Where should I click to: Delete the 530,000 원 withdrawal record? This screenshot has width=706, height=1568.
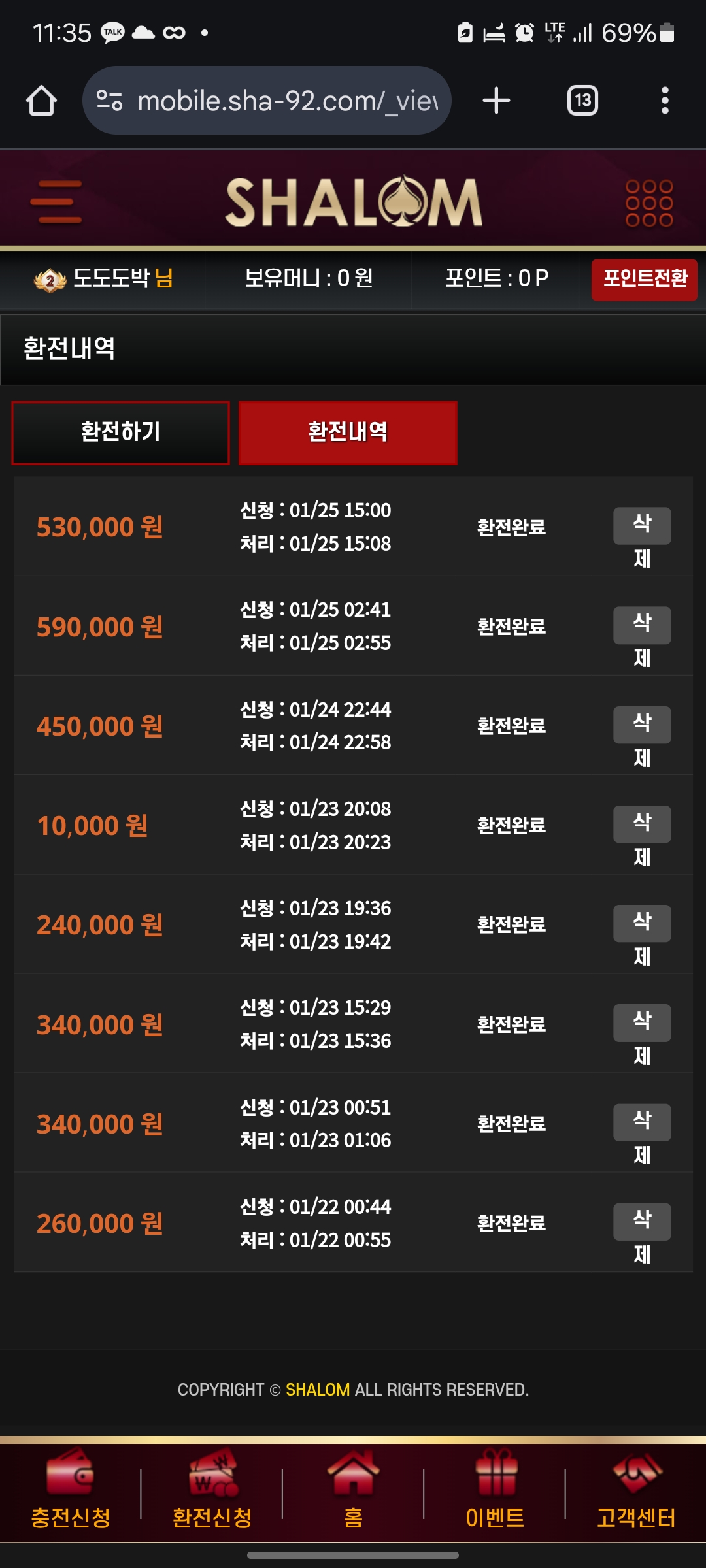642,526
